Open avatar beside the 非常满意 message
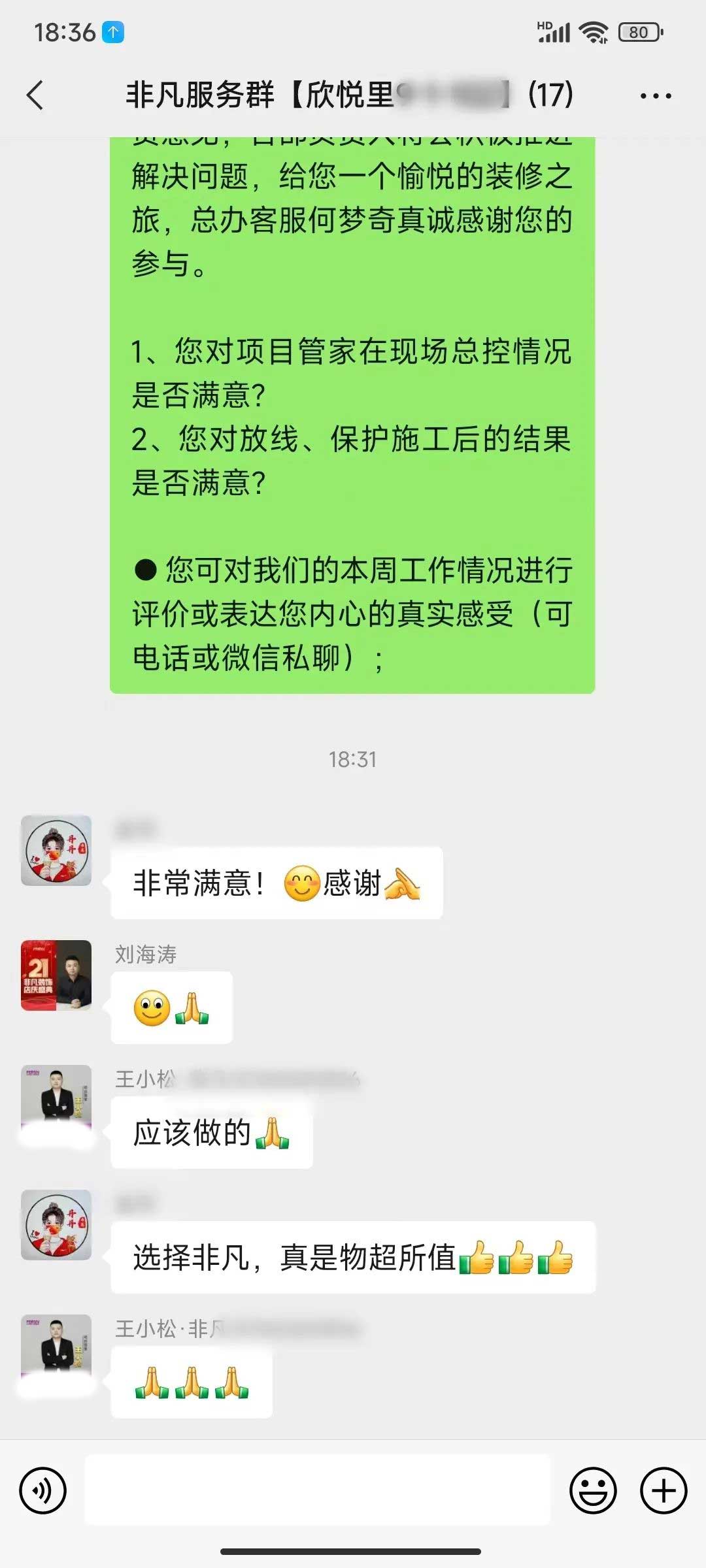706x1568 pixels. [x=56, y=850]
